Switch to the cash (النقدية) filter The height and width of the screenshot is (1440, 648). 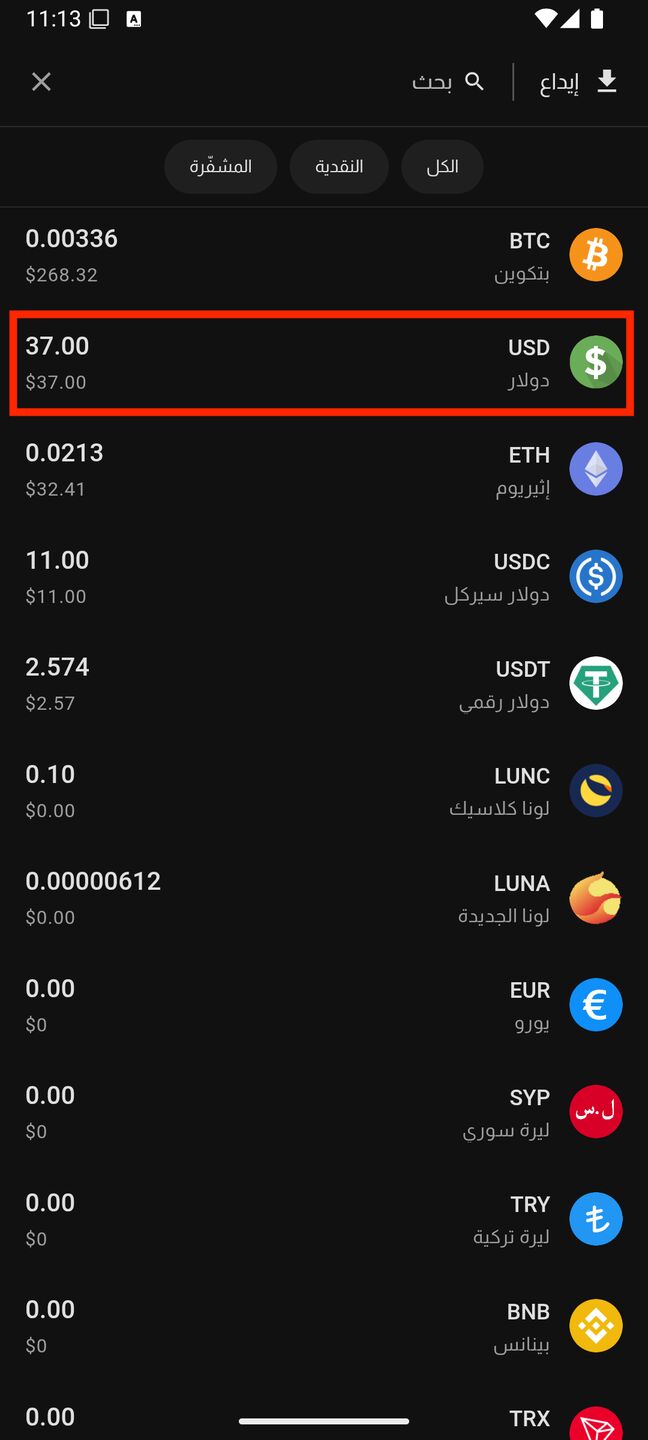(x=339, y=167)
